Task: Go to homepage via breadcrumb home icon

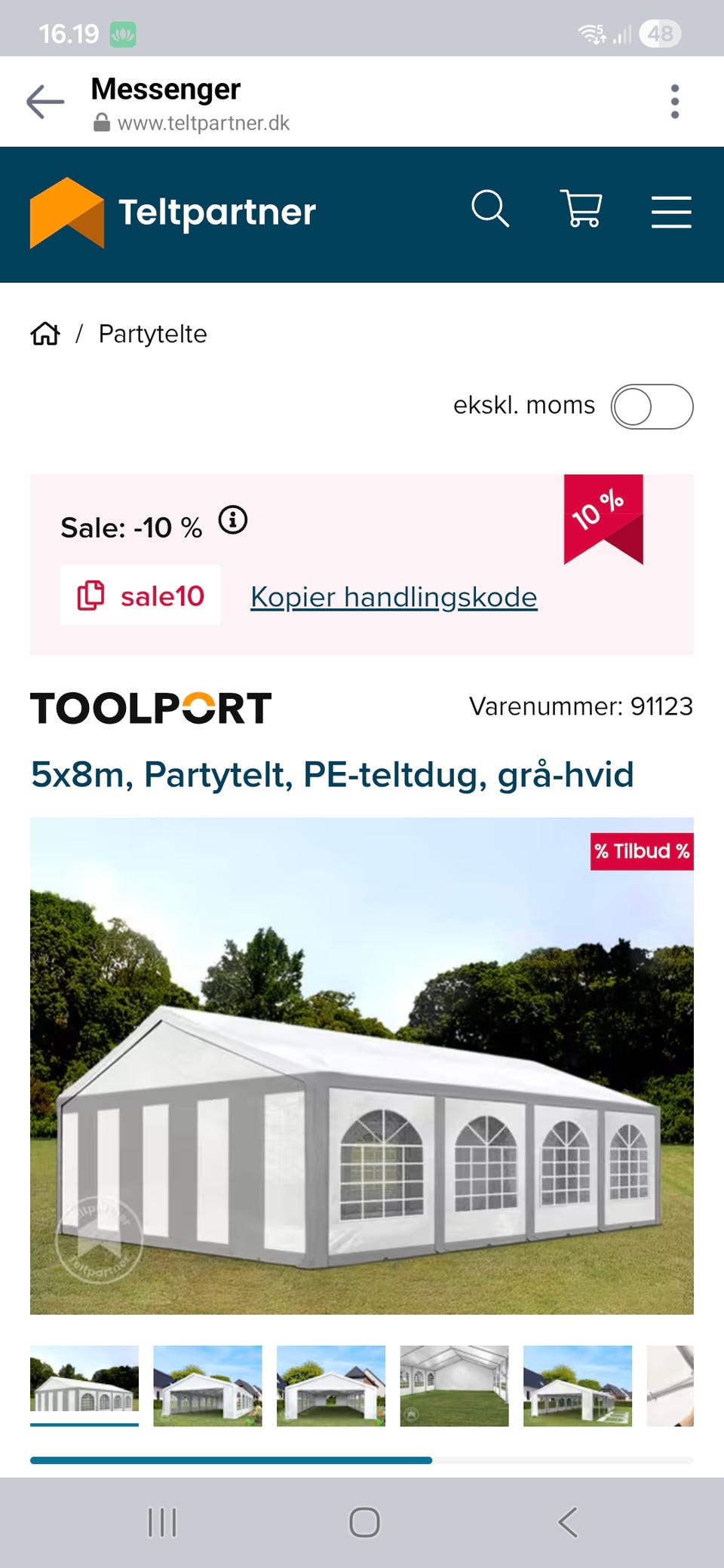Action: [45, 333]
